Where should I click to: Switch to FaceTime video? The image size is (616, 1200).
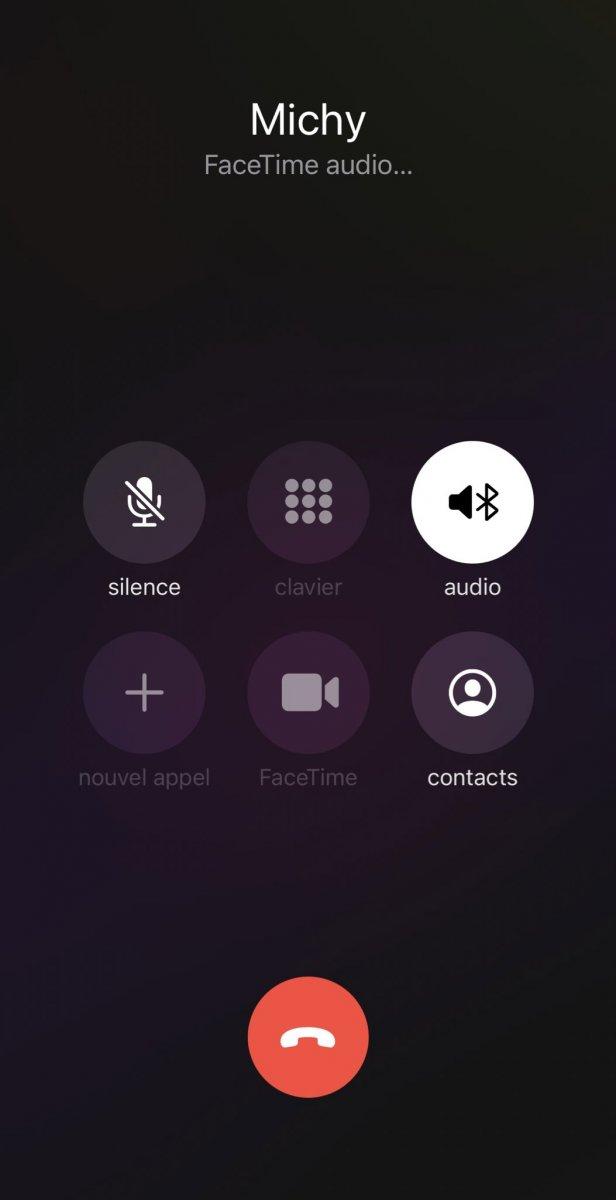click(x=308, y=692)
